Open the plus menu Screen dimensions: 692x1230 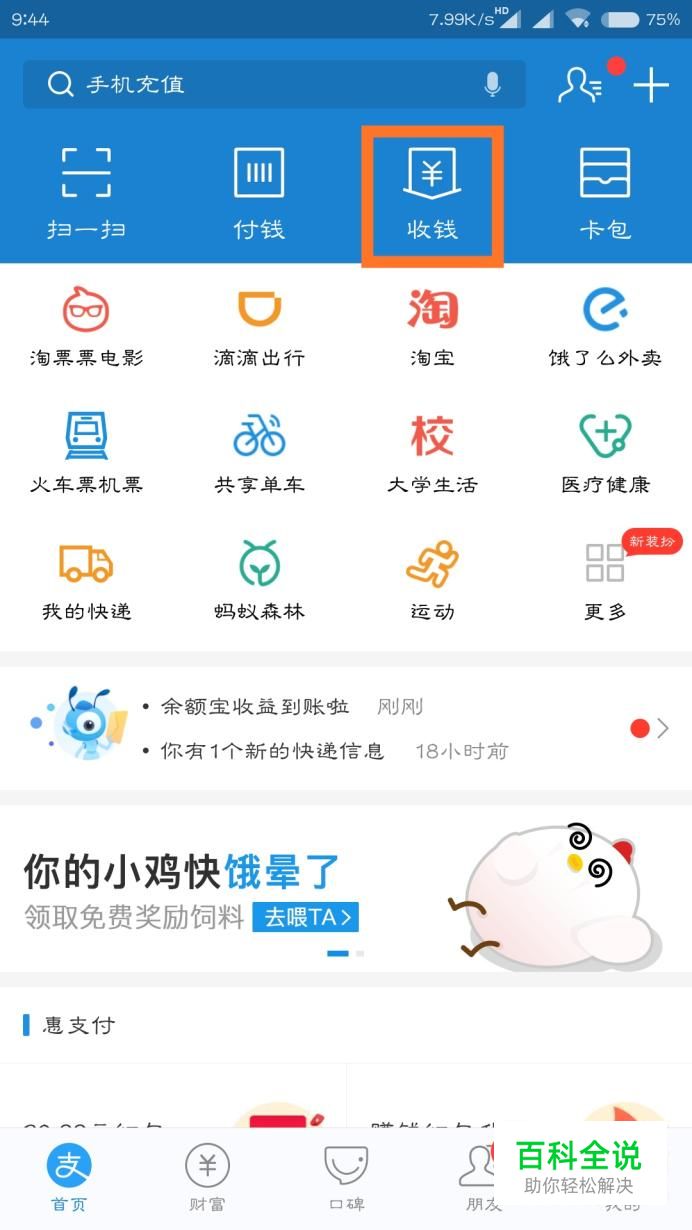click(651, 85)
